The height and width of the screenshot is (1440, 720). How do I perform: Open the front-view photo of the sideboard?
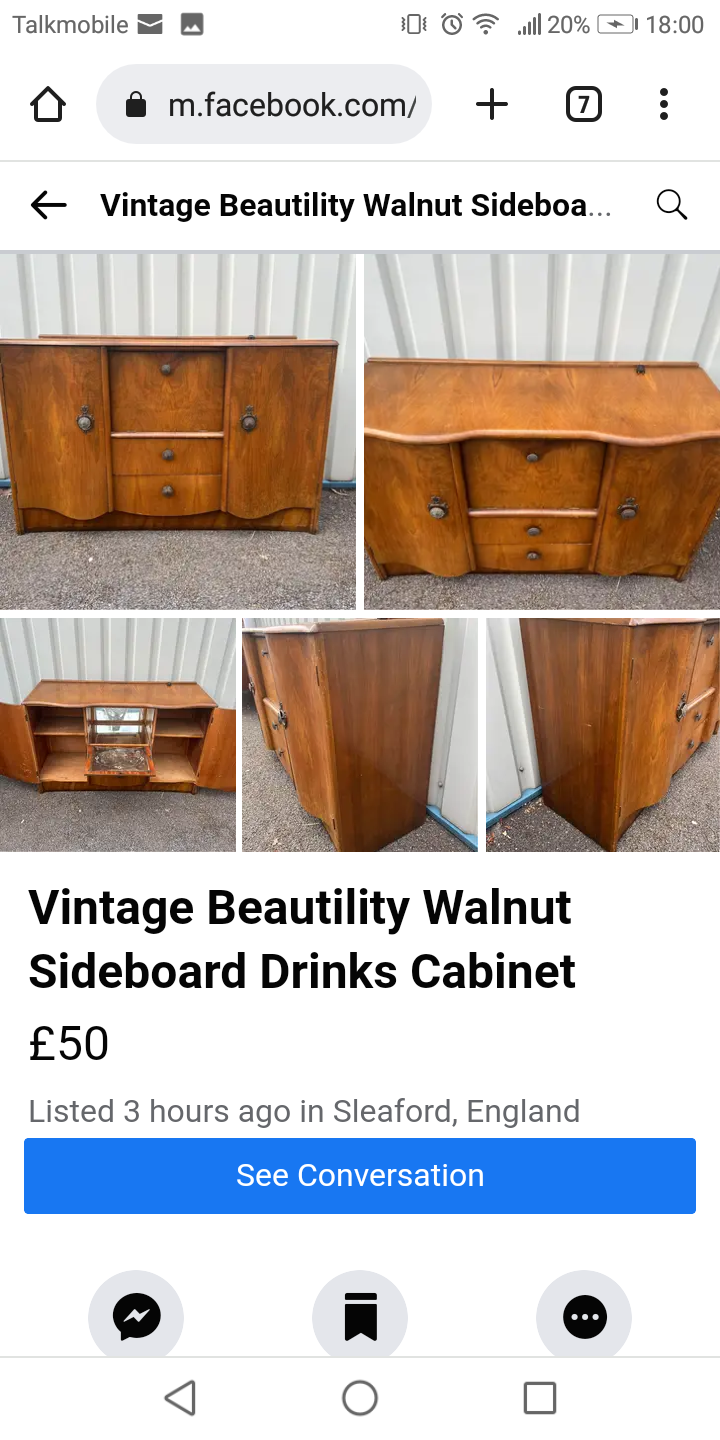point(178,431)
